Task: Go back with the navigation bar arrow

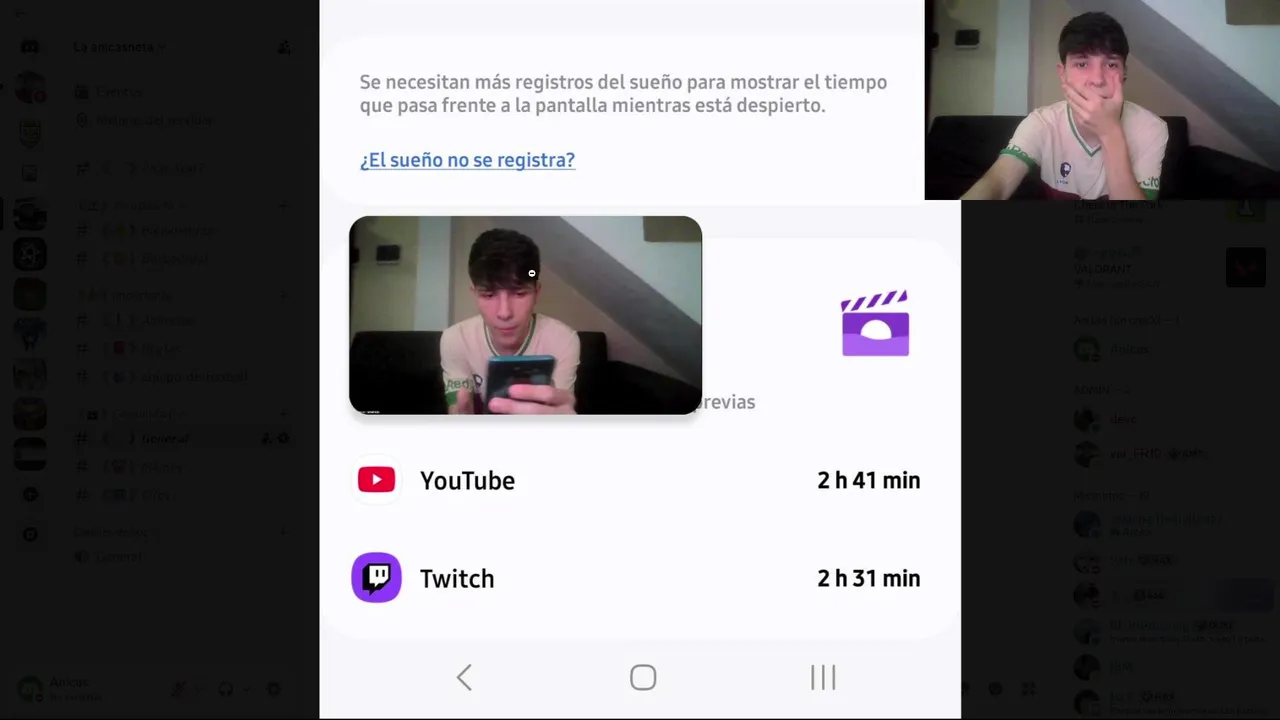Action: coord(464,678)
